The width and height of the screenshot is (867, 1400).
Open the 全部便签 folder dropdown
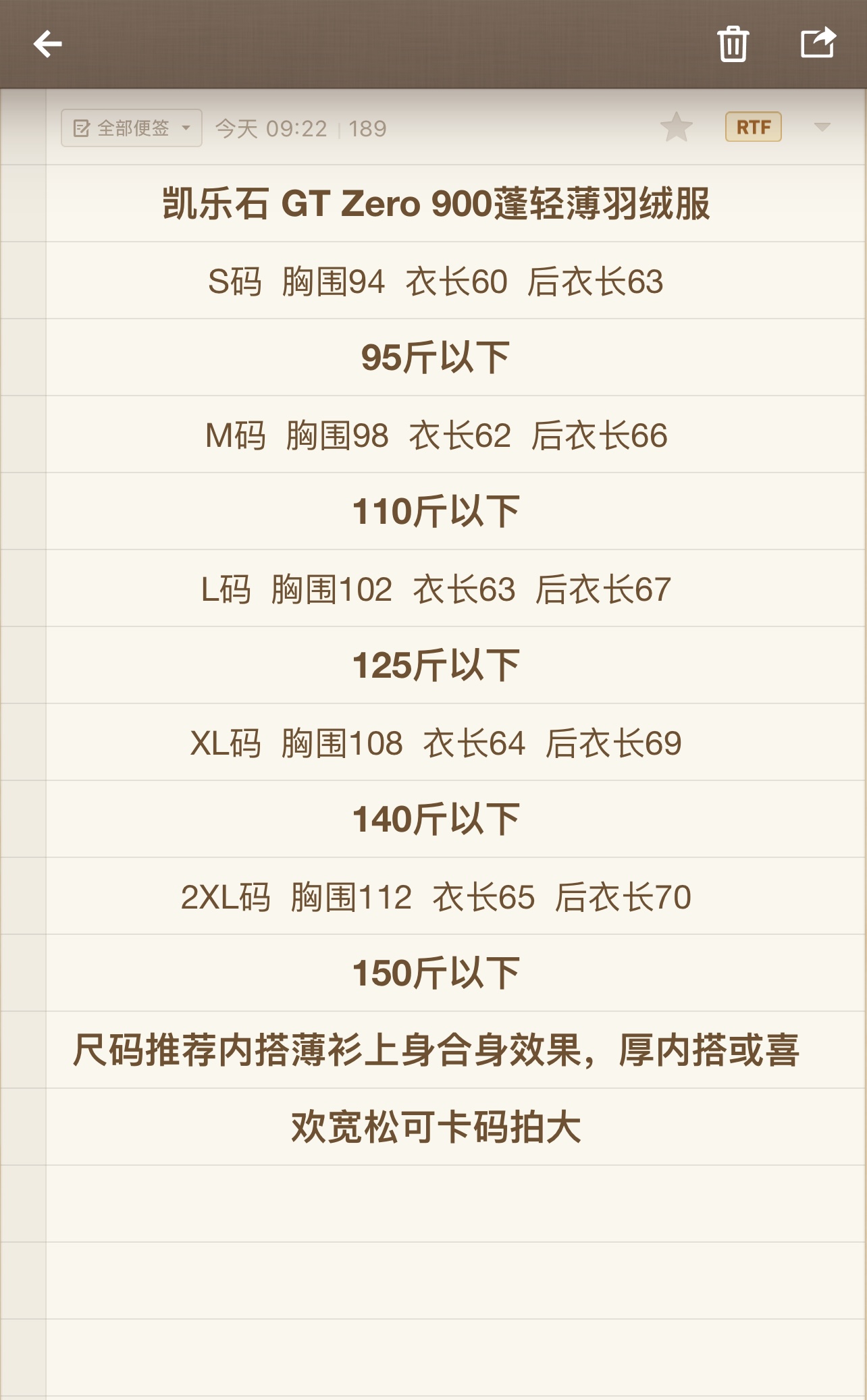132,128
